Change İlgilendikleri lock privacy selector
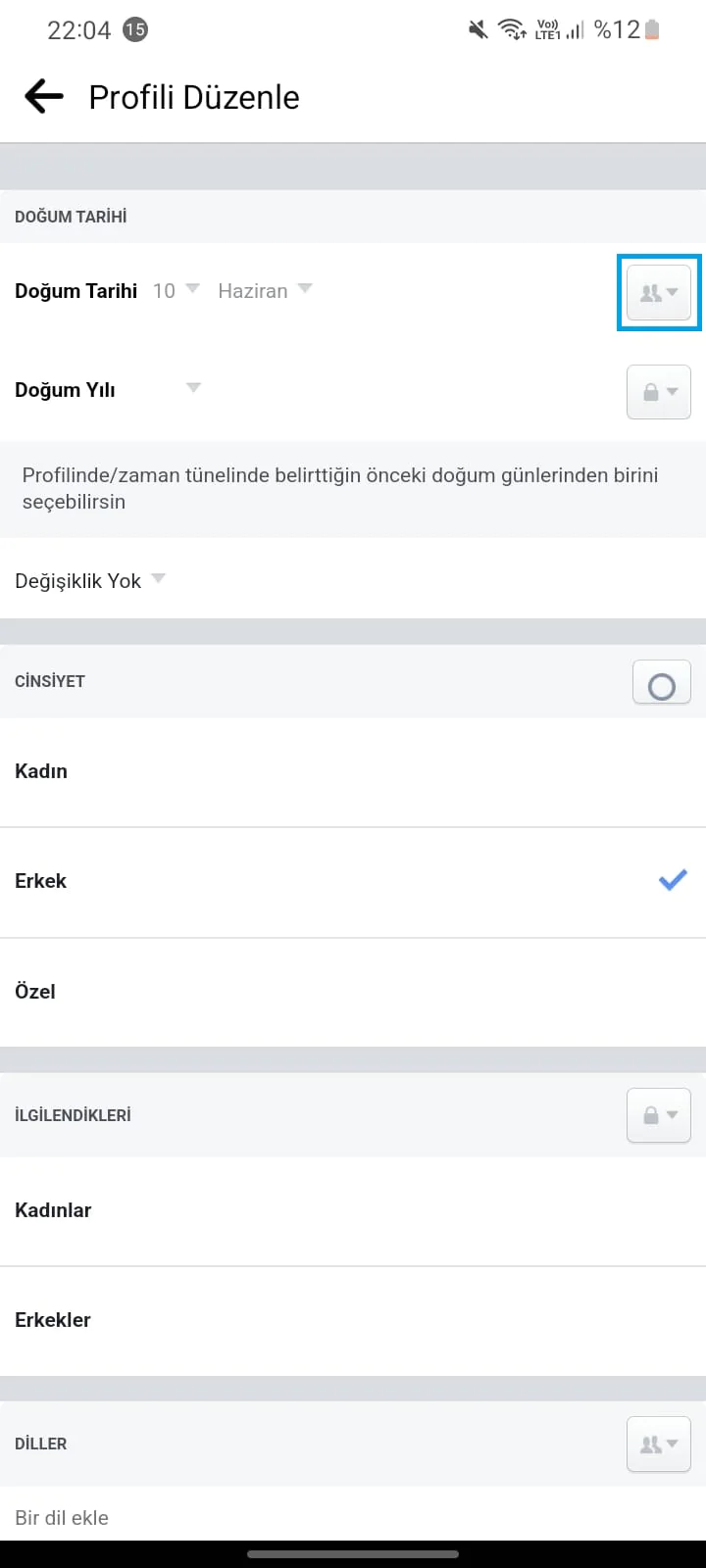 pyautogui.click(x=659, y=1115)
